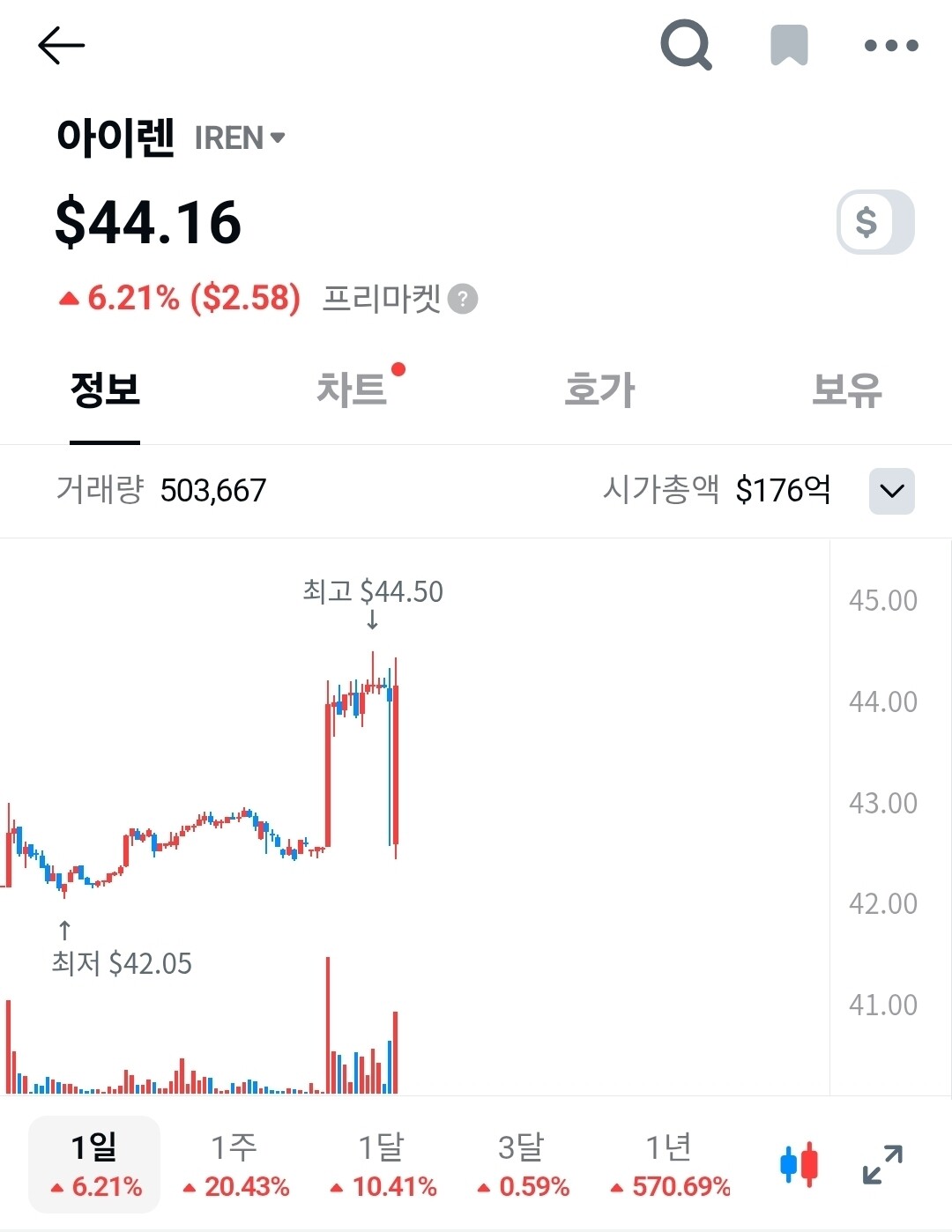The image size is (952, 1232).
Task: Go back using the top-left arrow
Action: coord(62,45)
